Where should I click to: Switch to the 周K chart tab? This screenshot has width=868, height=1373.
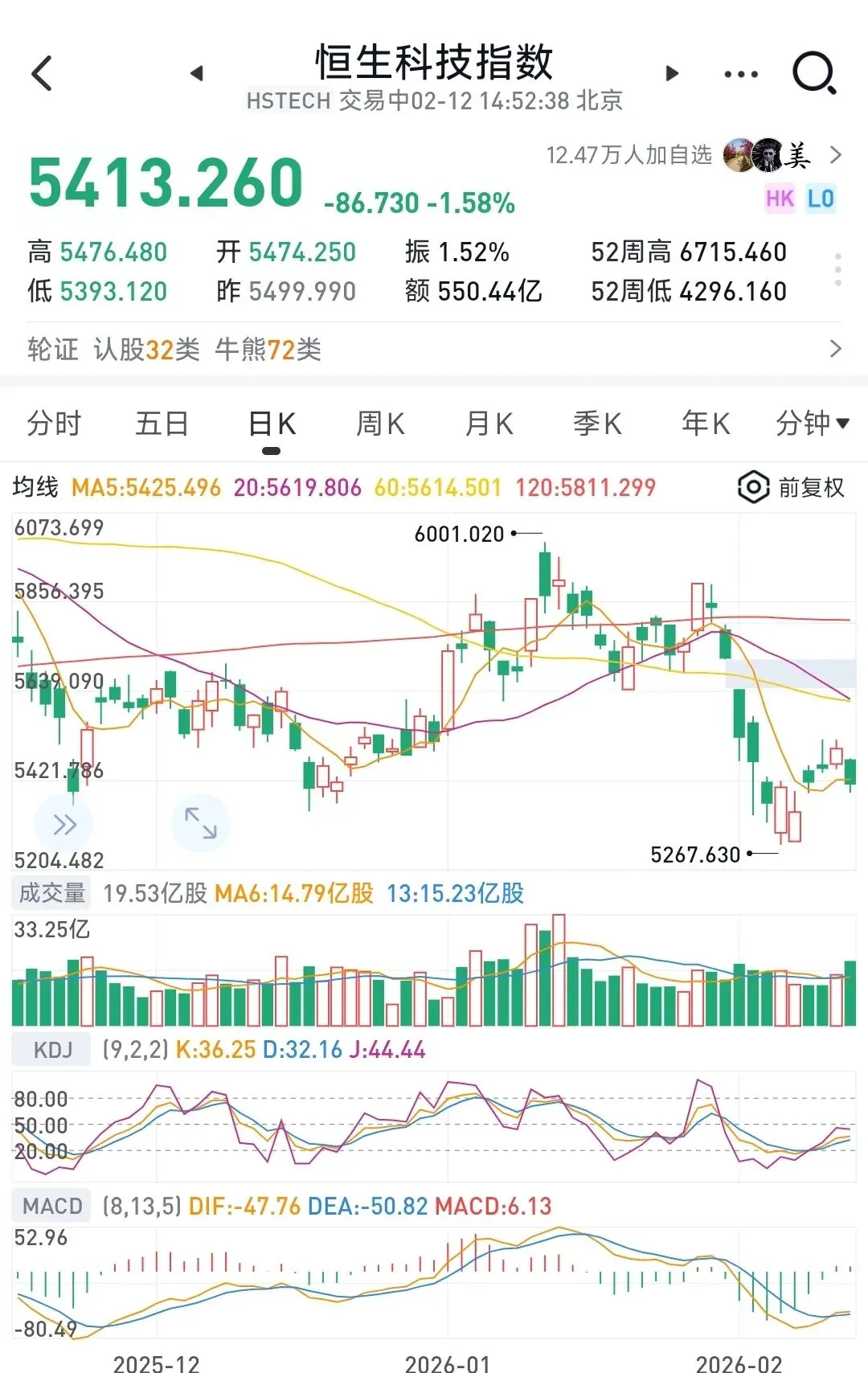click(380, 424)
